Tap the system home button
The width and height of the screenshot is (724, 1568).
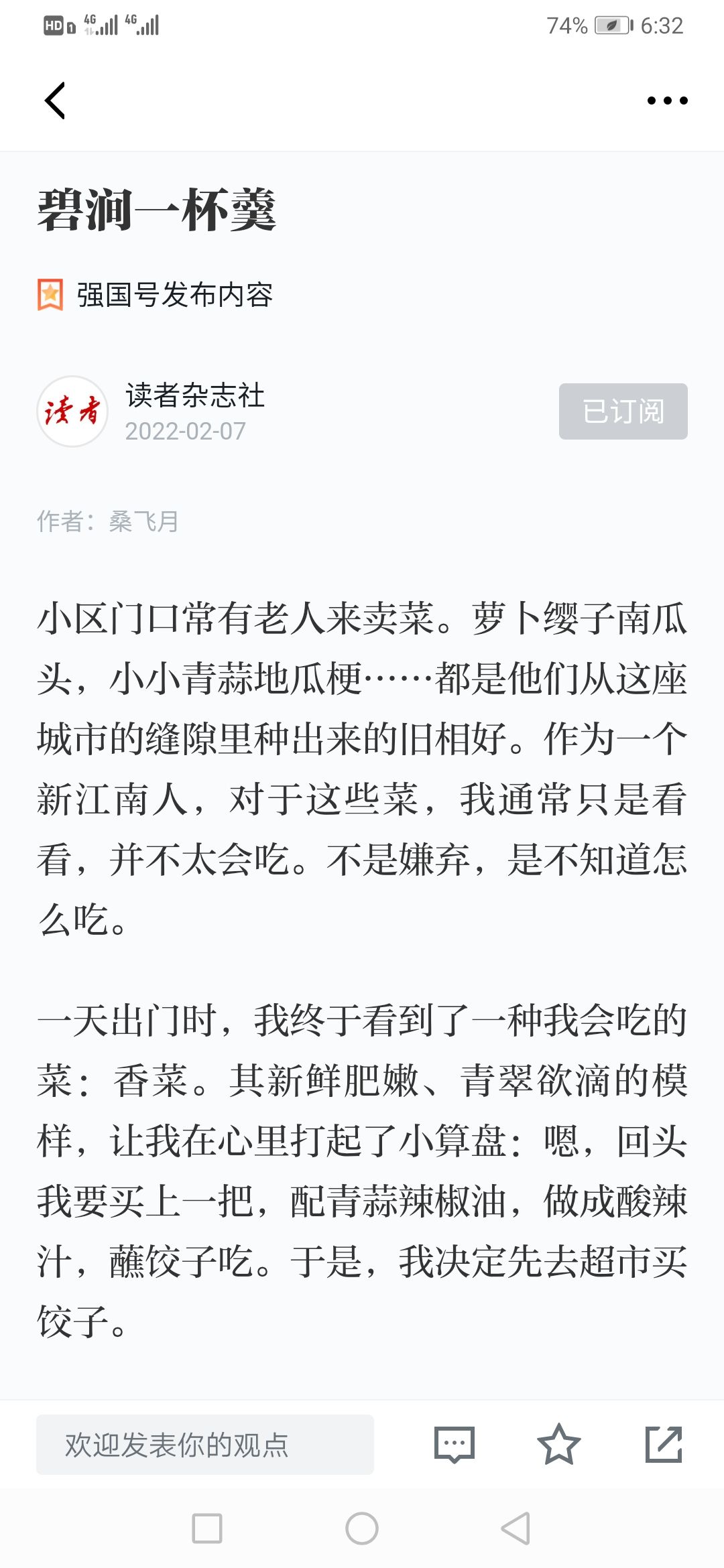click(362, 1528)
